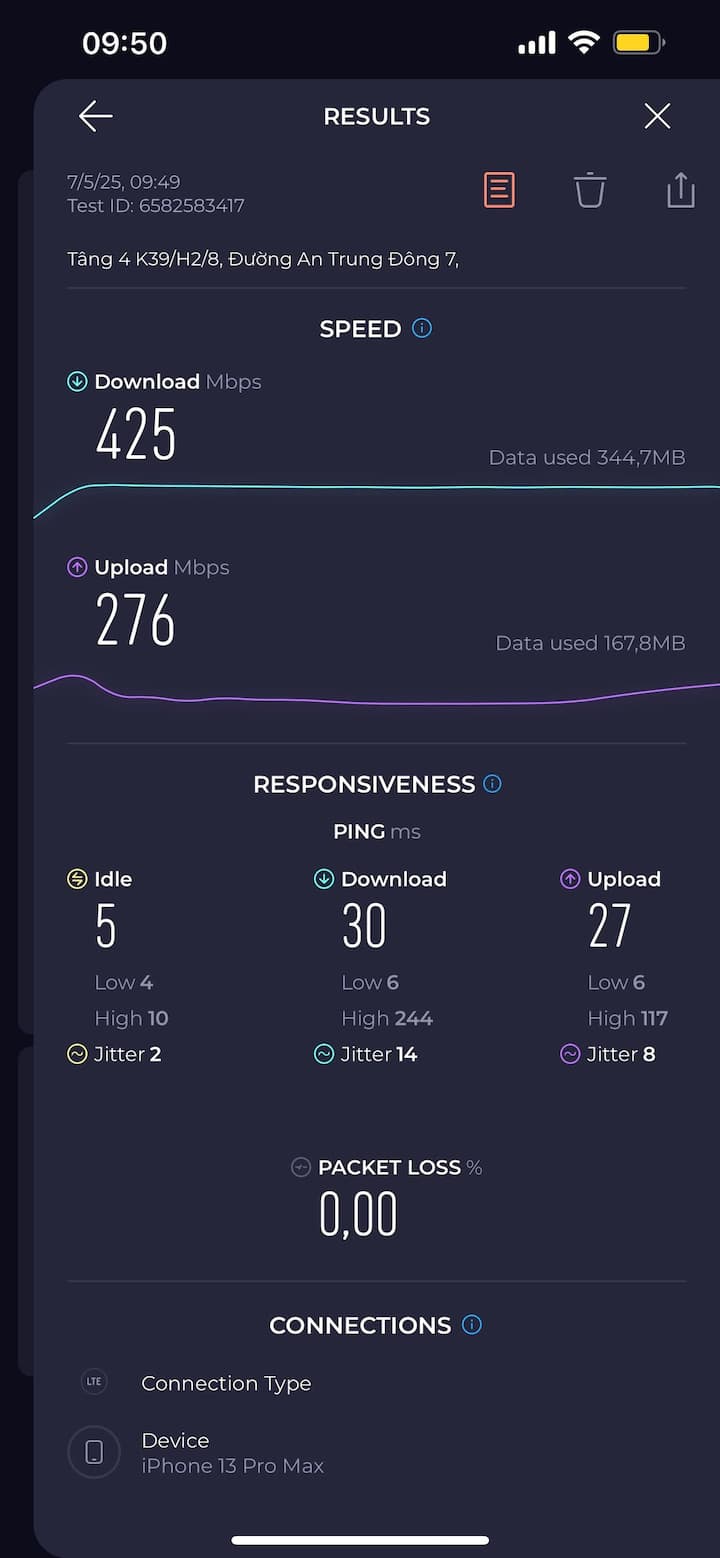Share the speed test result
This screenshot has height=1558, width=720.
(680, 190)
